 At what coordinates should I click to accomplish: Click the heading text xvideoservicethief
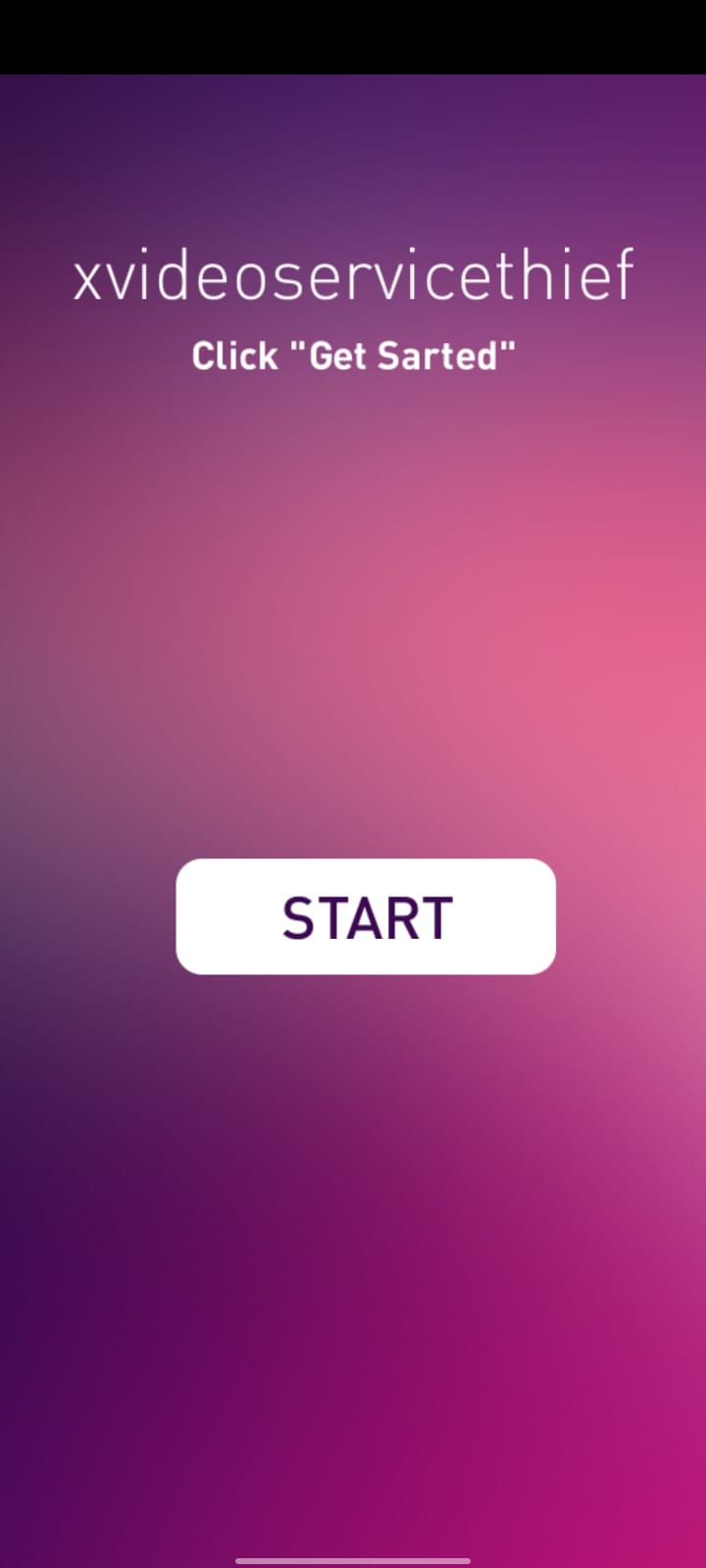353,276
